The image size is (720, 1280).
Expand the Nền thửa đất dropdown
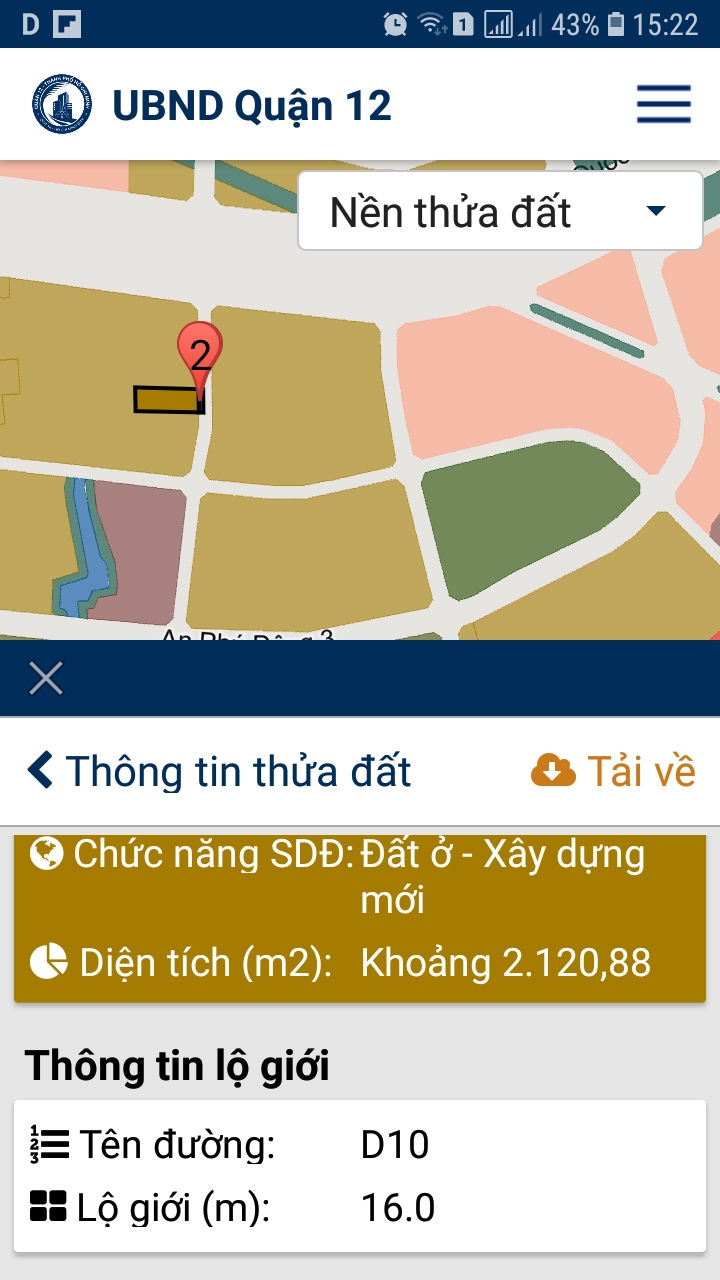(501, 211)
